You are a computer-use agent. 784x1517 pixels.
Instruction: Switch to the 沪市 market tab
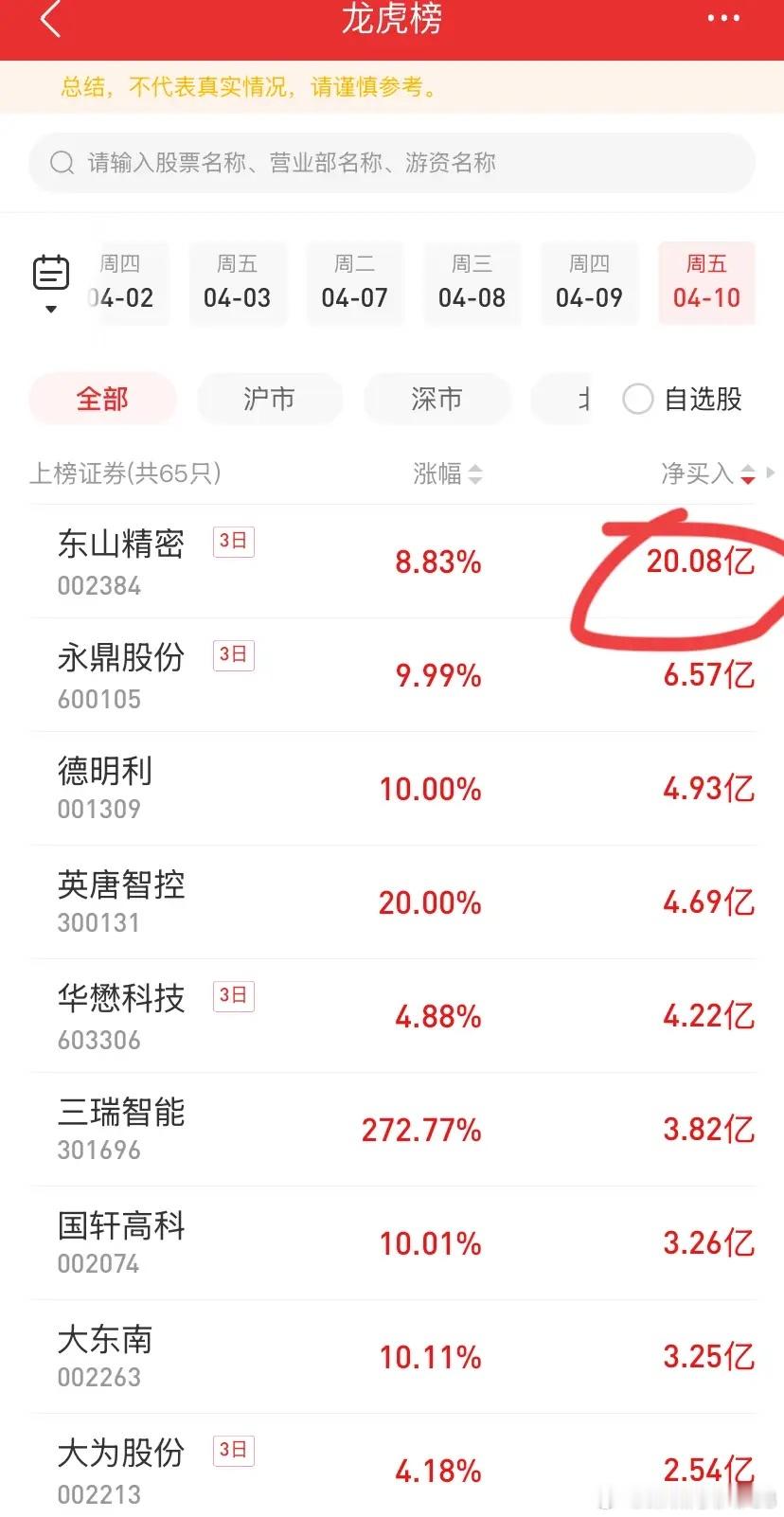pos(269,399)
